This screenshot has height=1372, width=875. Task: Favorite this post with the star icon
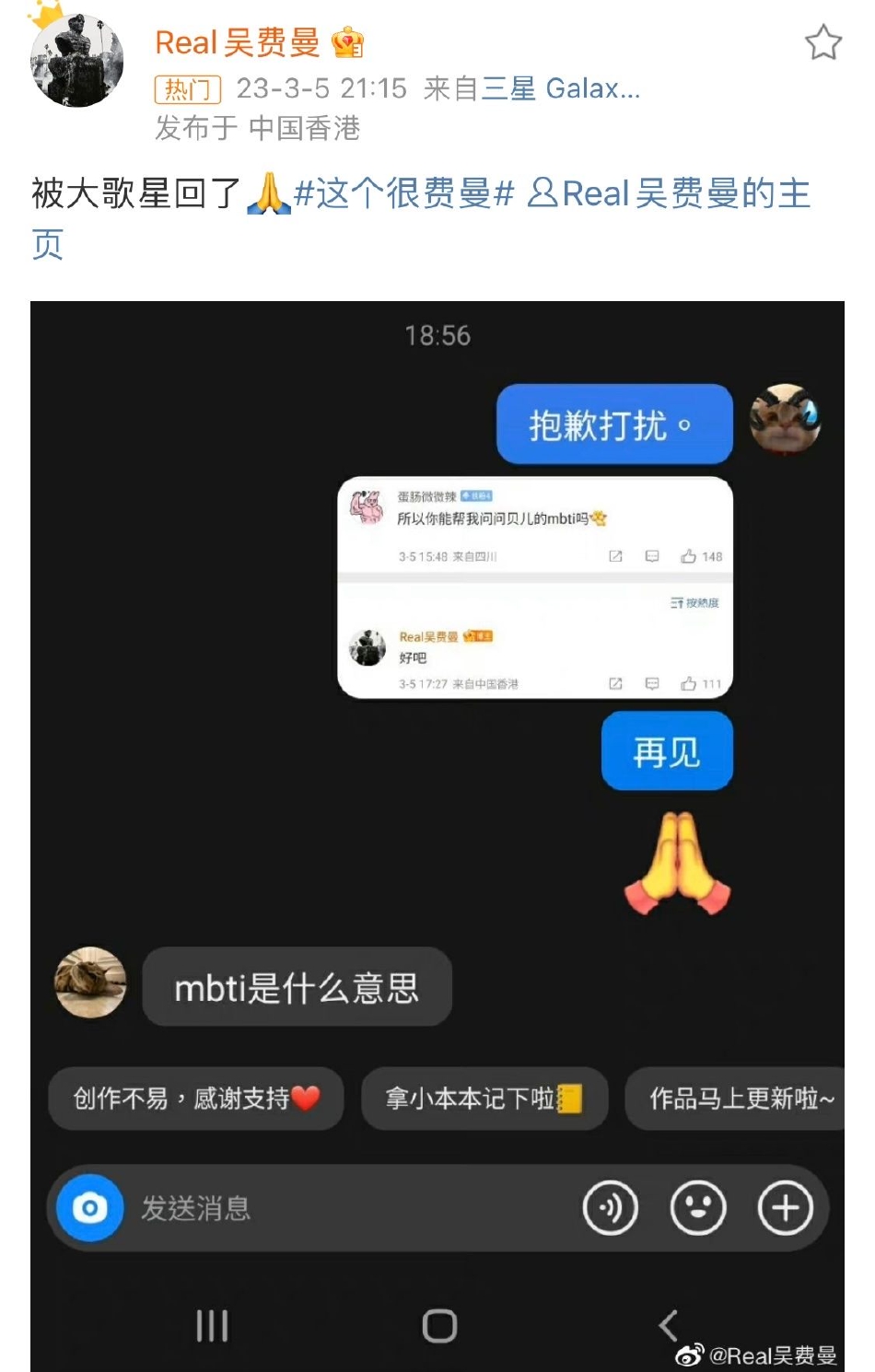pyautogui.click(x=822, y=43)
